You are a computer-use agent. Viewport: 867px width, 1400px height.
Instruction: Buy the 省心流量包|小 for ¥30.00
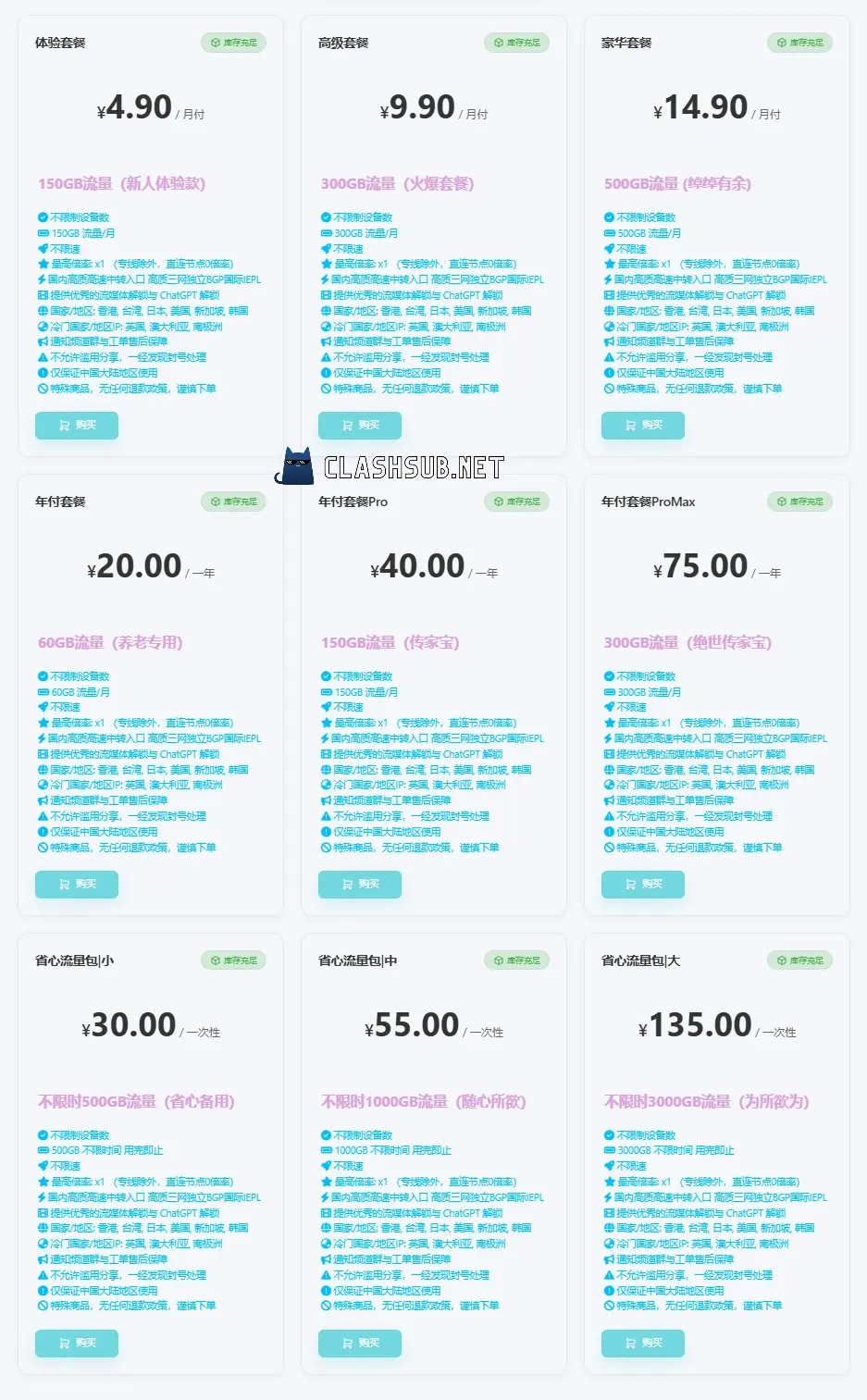pyautogui.click(x=77, y=1344)
